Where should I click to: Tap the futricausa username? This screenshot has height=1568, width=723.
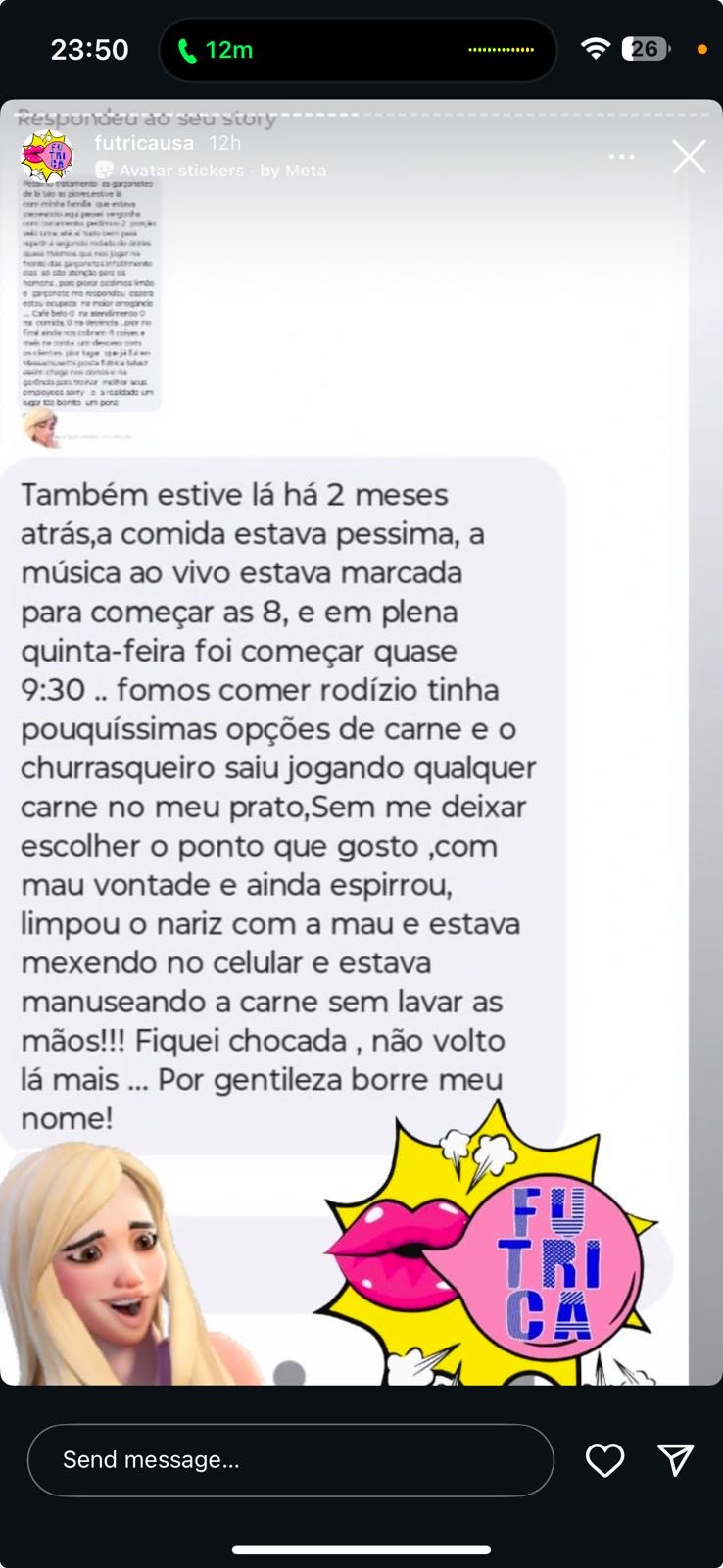[x=144, y=143]
